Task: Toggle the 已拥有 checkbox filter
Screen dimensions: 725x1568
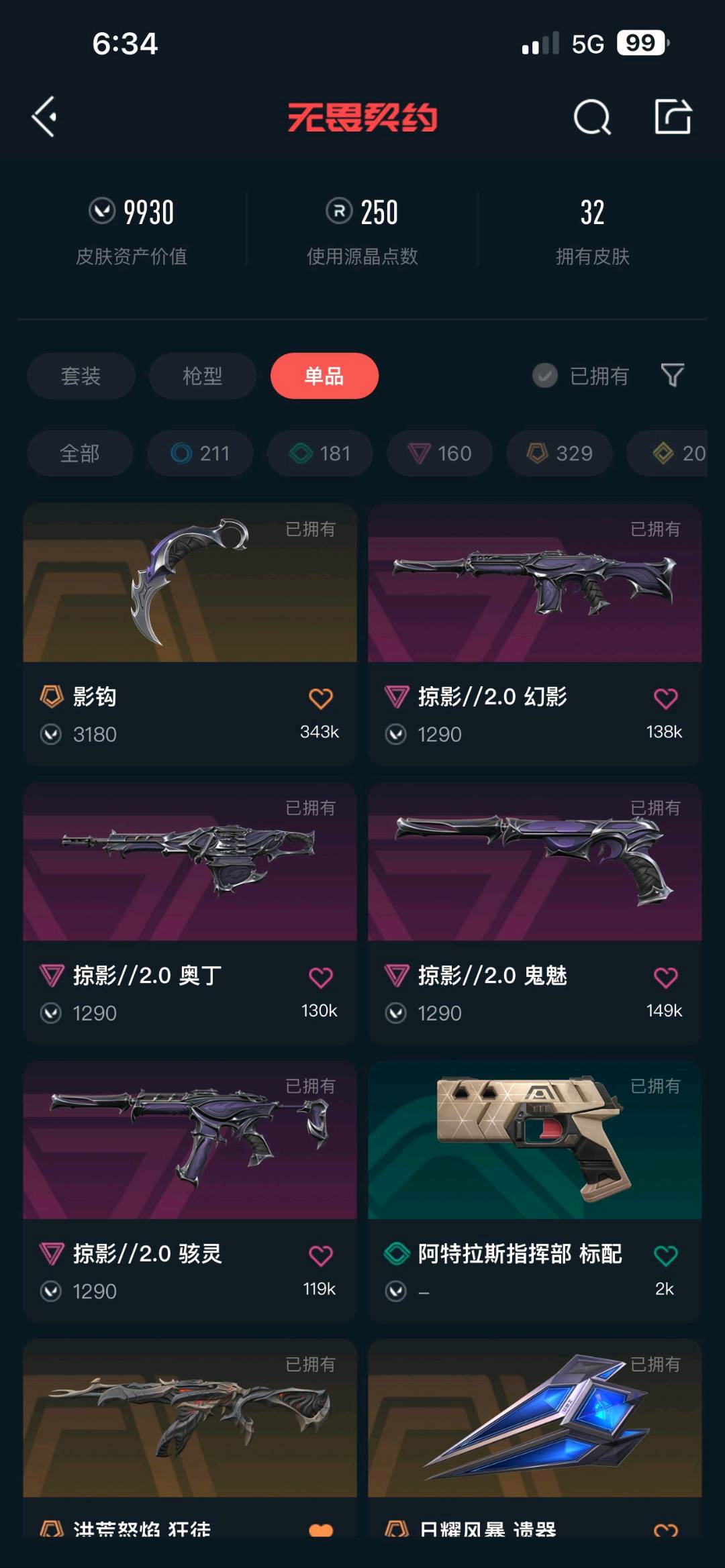Action: 581,376
